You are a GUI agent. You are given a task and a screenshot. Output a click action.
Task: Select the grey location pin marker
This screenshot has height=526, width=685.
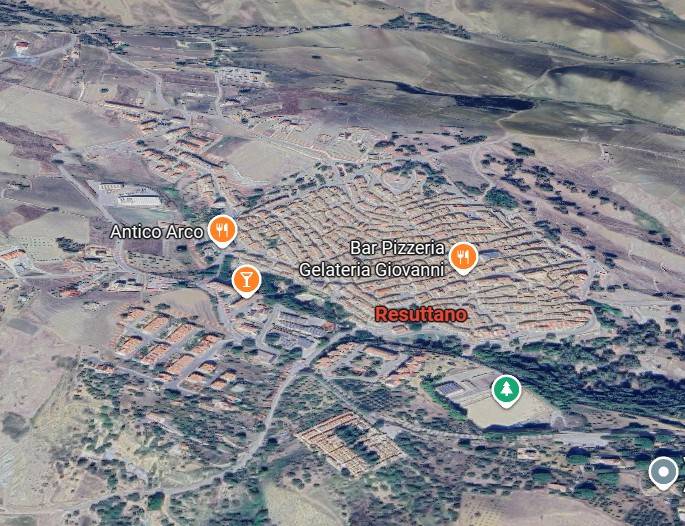click(662, 471)
